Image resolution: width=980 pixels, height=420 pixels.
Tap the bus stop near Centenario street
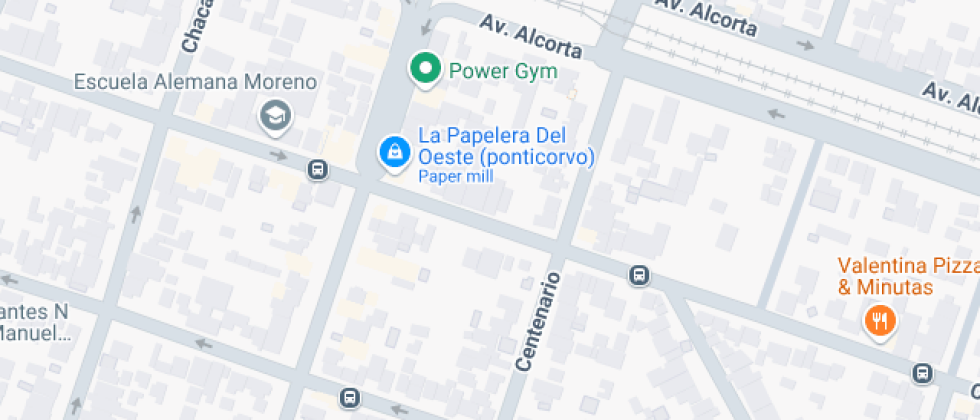(639, 275)
